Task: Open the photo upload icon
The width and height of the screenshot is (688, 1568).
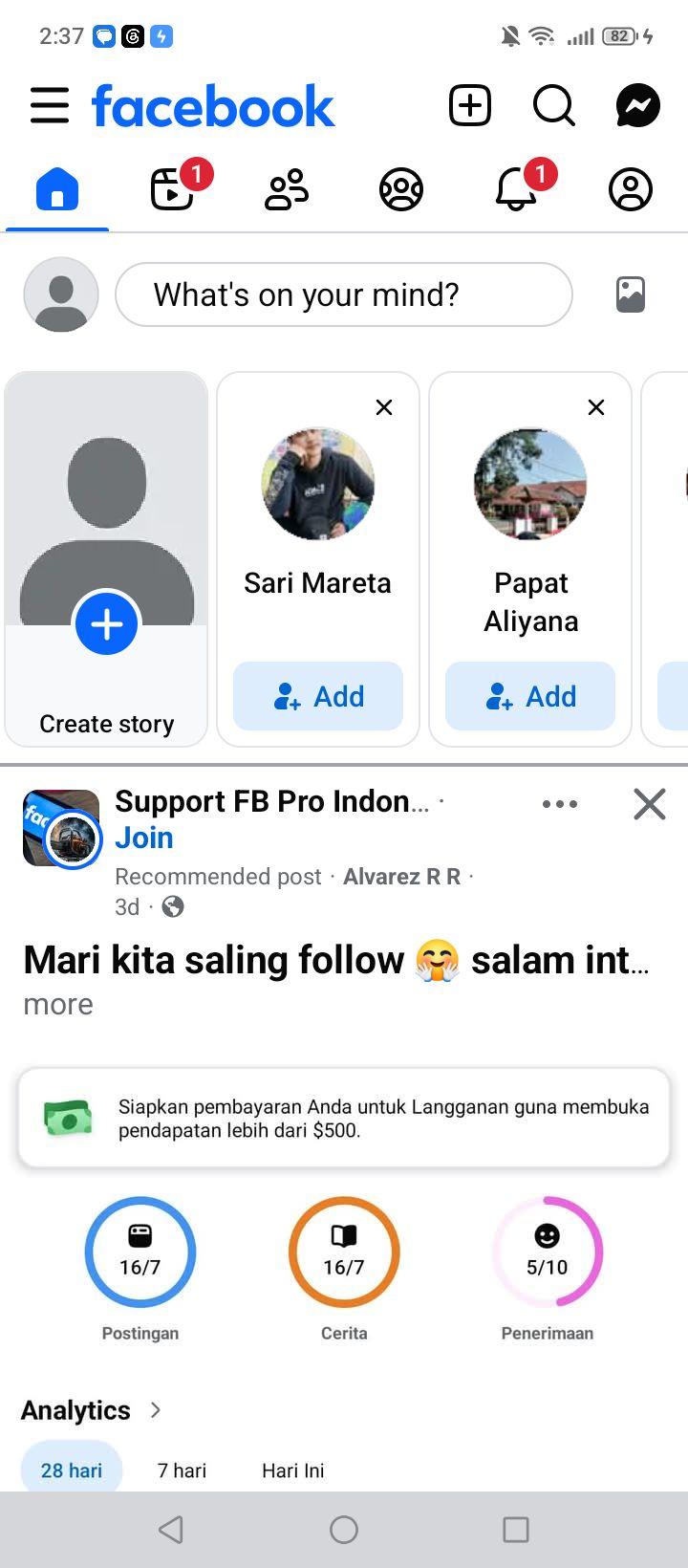Action: pos(631,294)
